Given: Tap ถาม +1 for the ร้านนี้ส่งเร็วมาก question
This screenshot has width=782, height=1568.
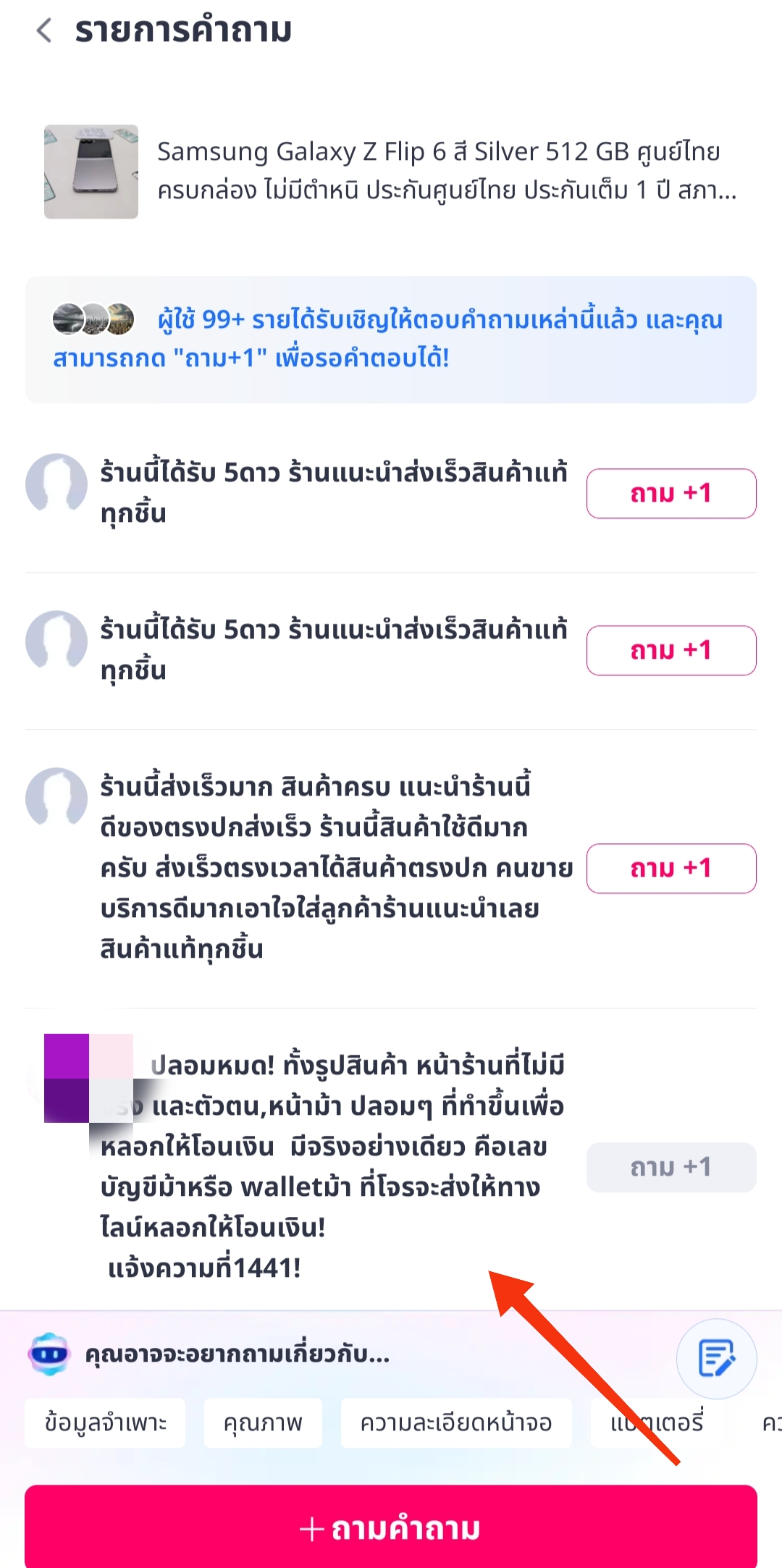Looking at the screenshot, I should coord(670,868).
